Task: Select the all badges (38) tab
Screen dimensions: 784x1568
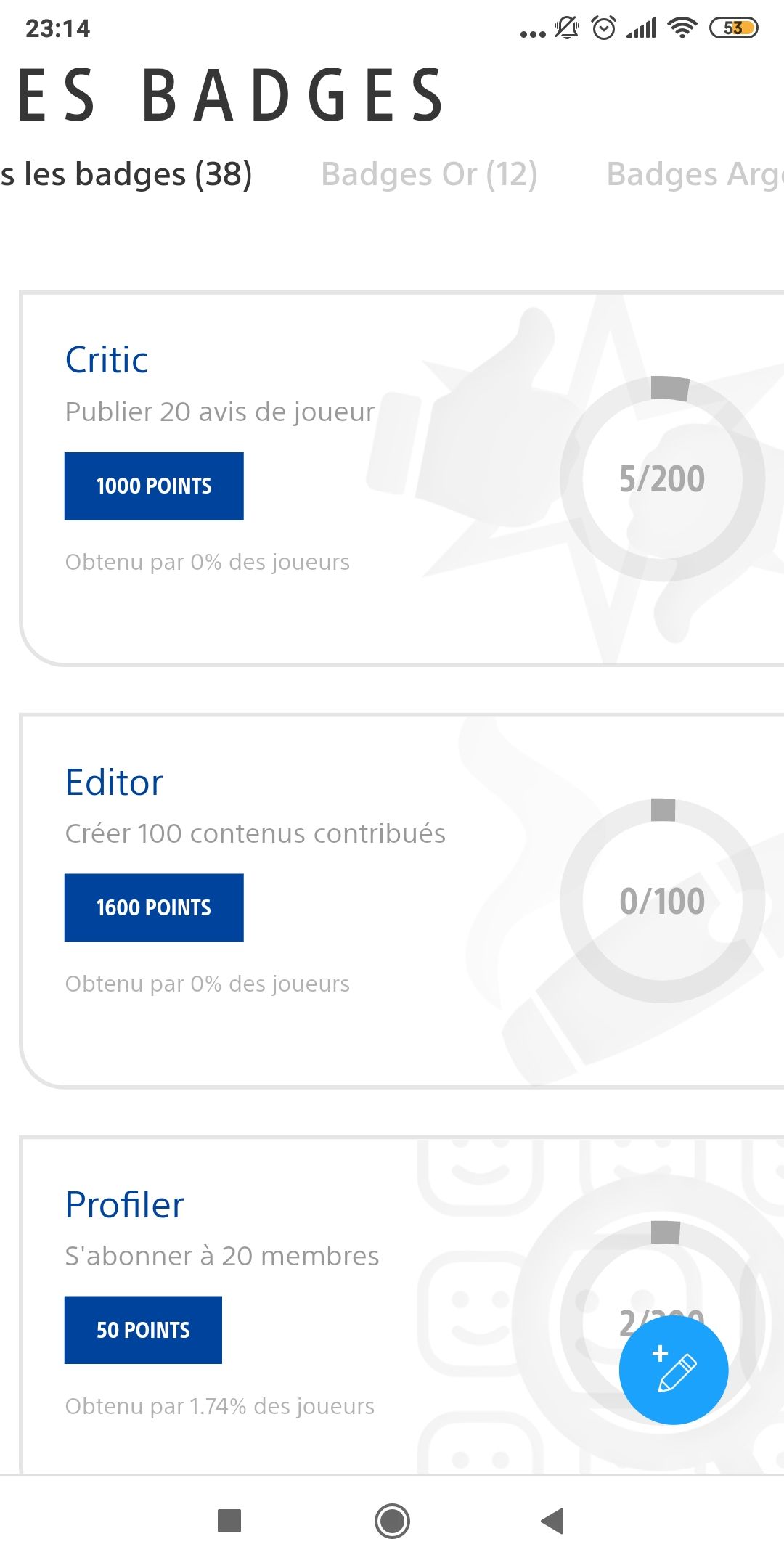Action: click(126, 174)
